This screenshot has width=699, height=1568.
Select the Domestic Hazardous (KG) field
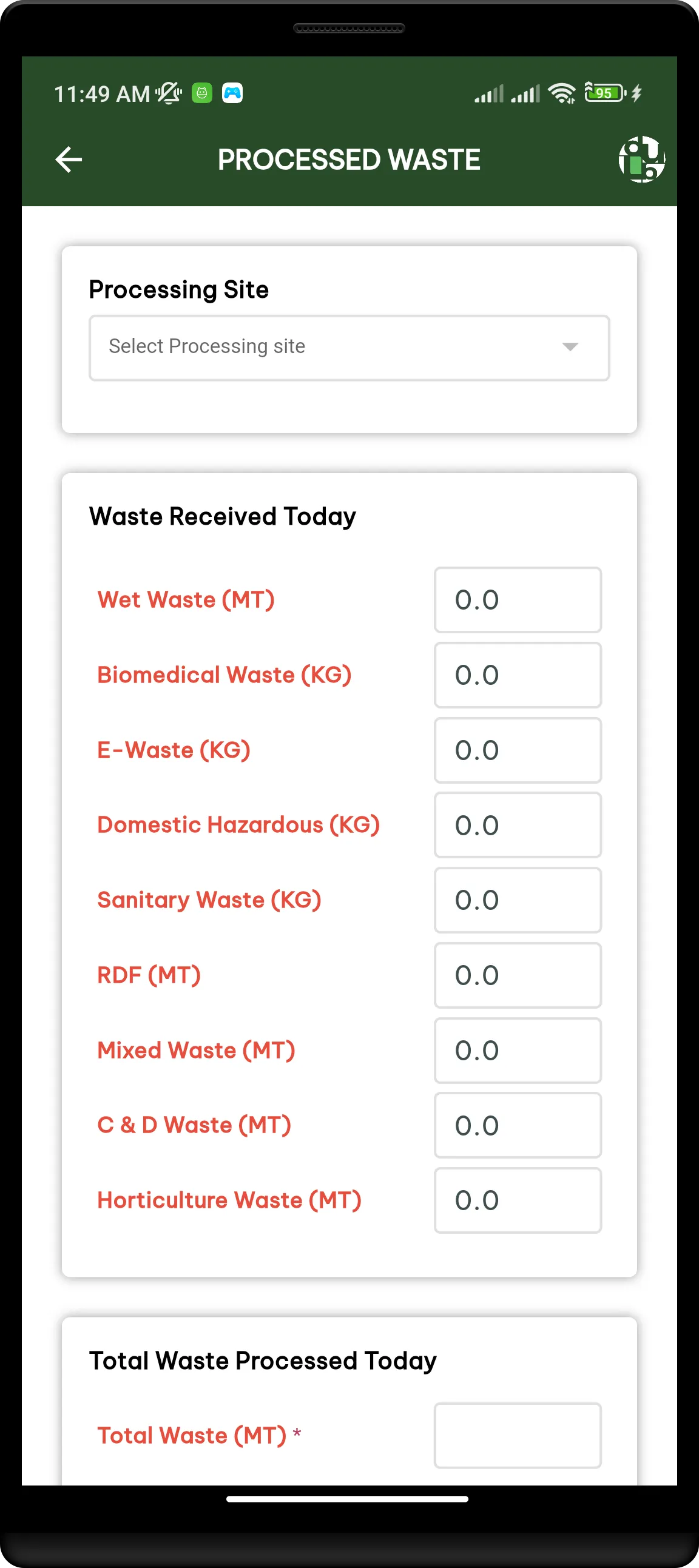518,826
